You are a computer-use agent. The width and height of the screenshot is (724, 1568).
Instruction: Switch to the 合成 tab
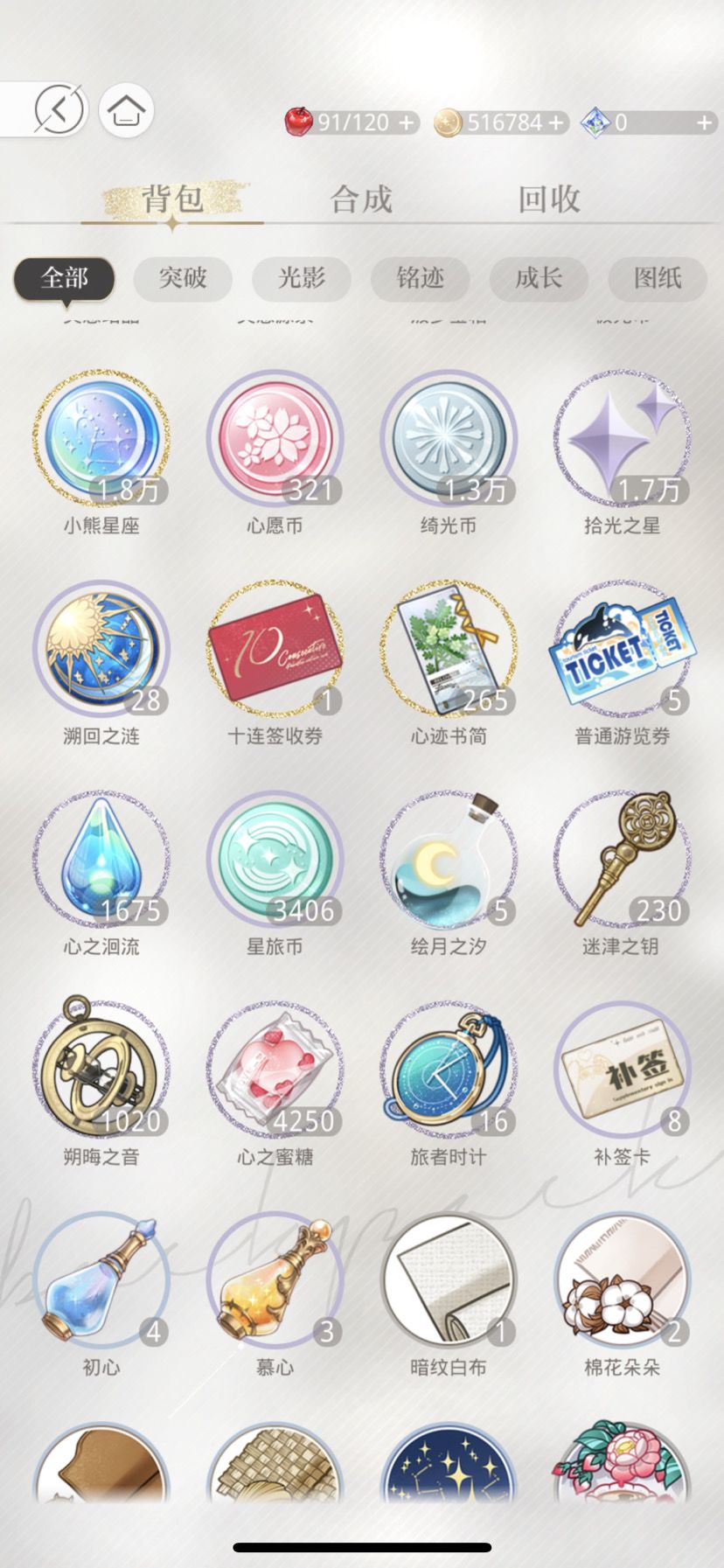(361, 199)
